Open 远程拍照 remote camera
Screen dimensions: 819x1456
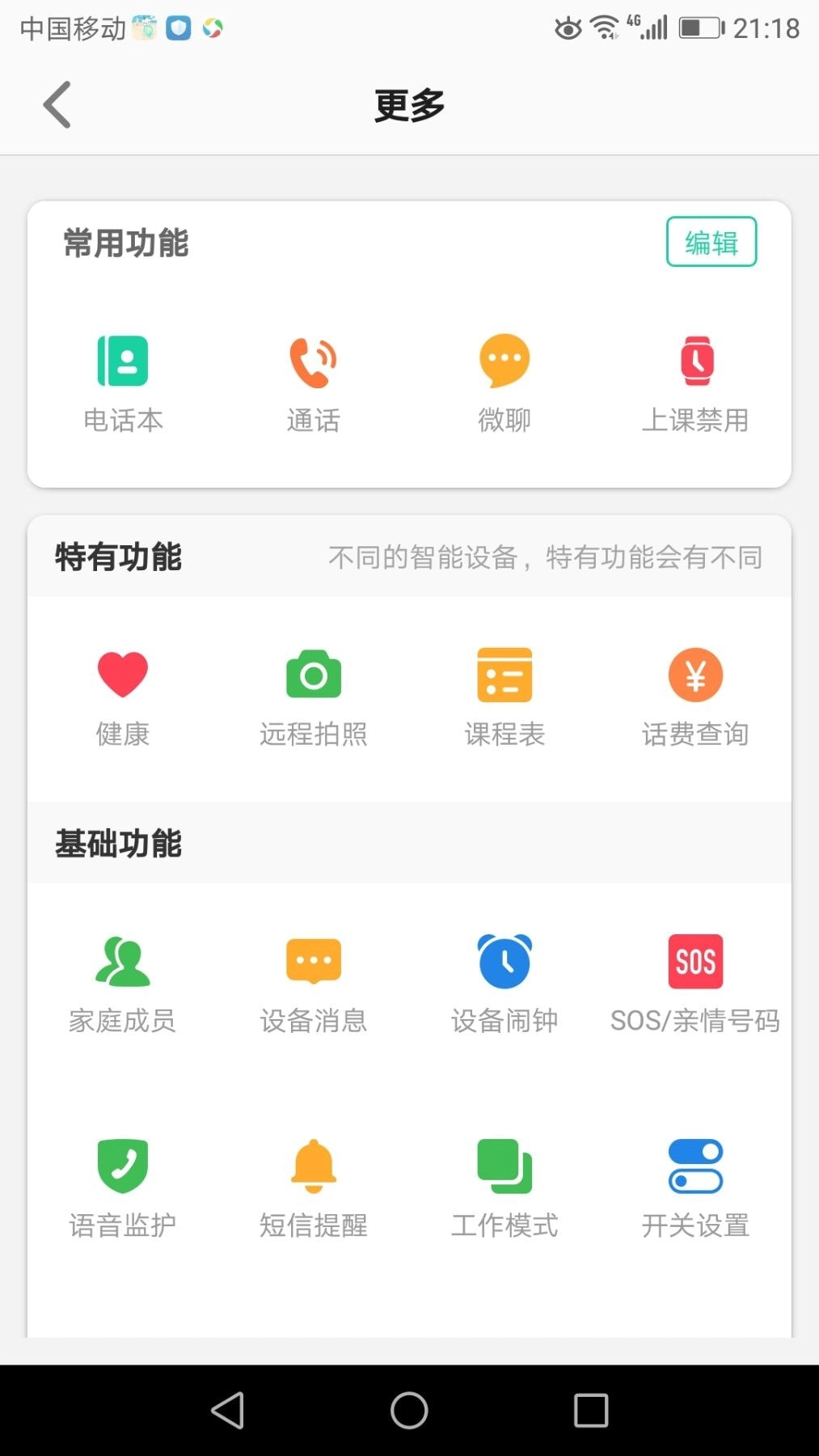pos(314,696)
